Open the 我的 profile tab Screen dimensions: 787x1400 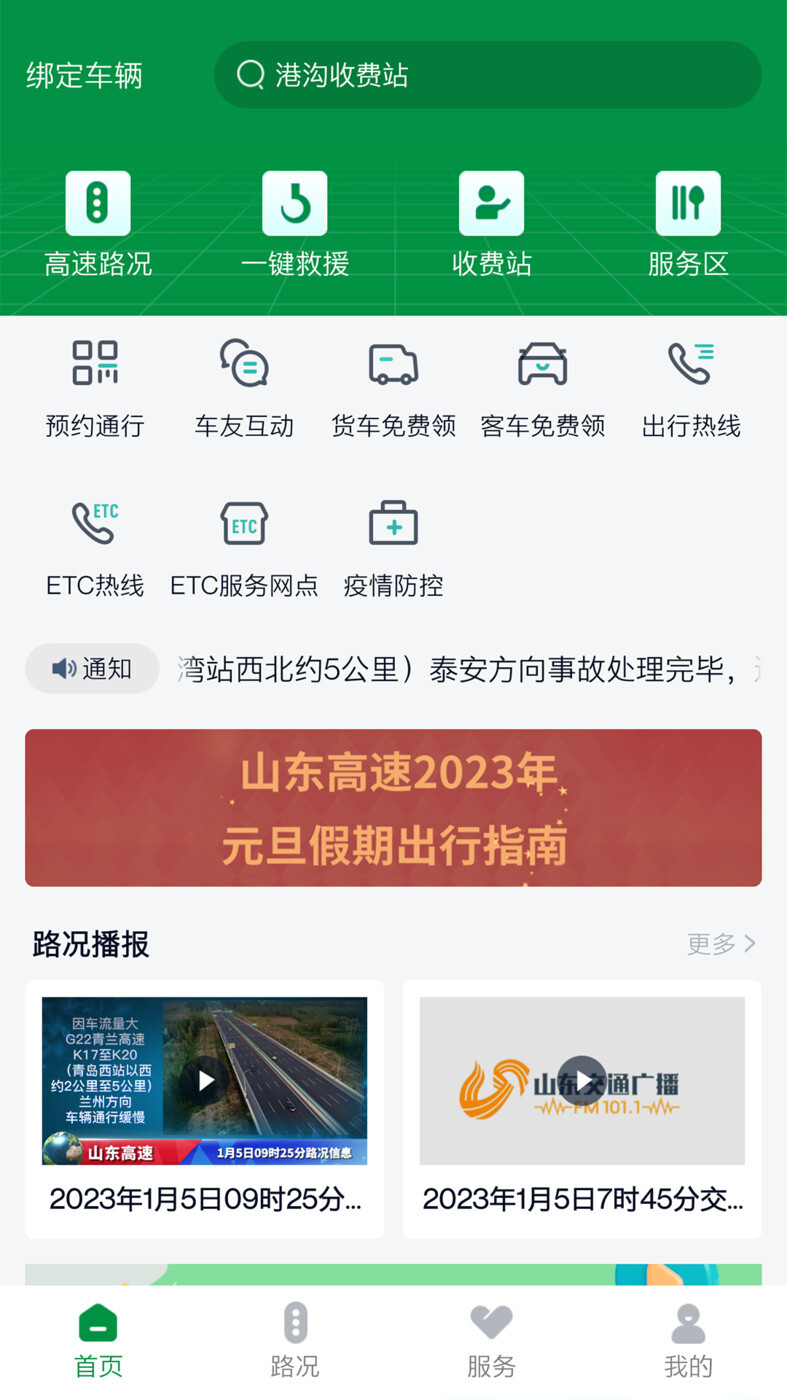click(x=688, y=1340)
